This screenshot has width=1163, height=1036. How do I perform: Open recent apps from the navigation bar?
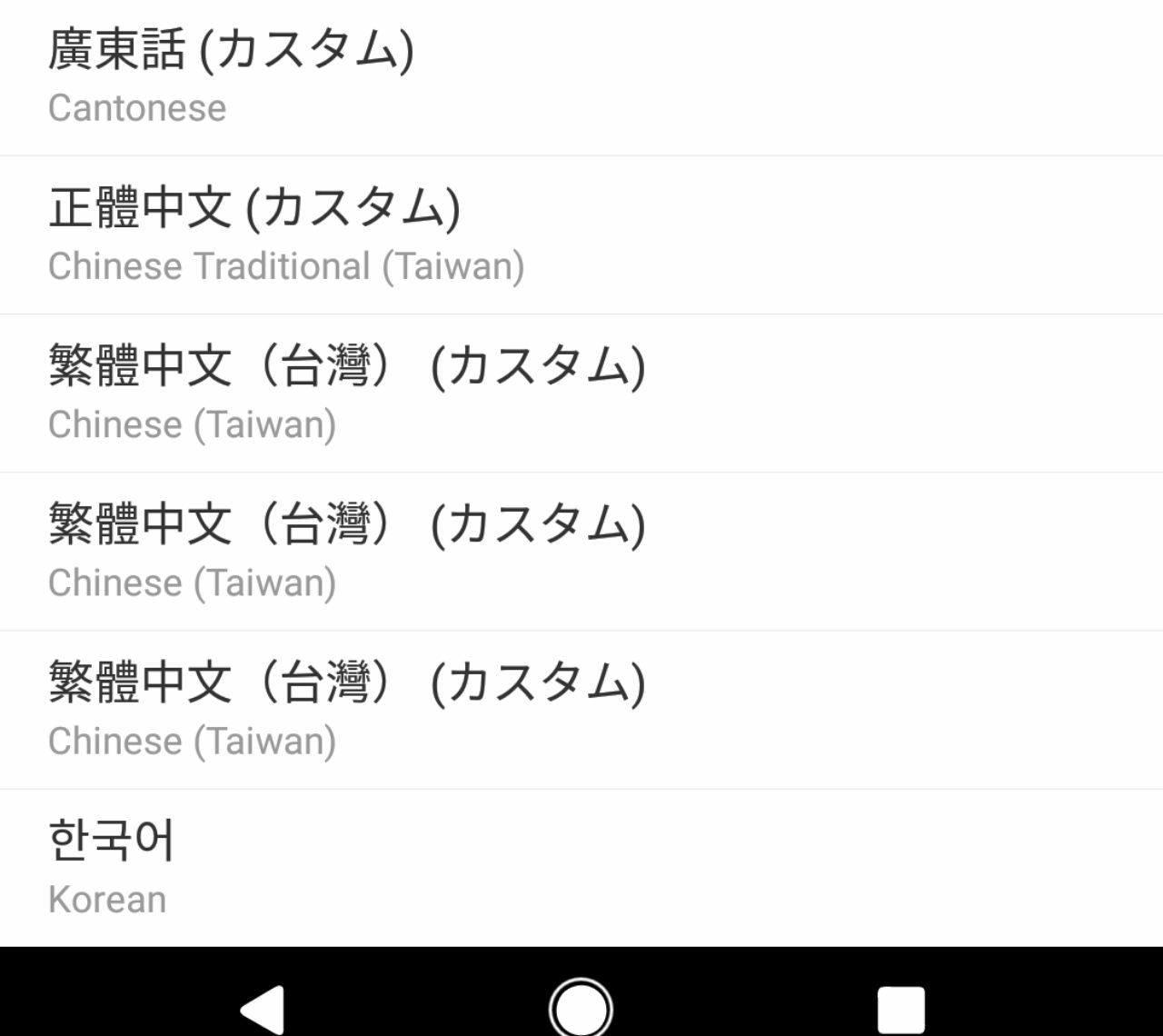900,1009
